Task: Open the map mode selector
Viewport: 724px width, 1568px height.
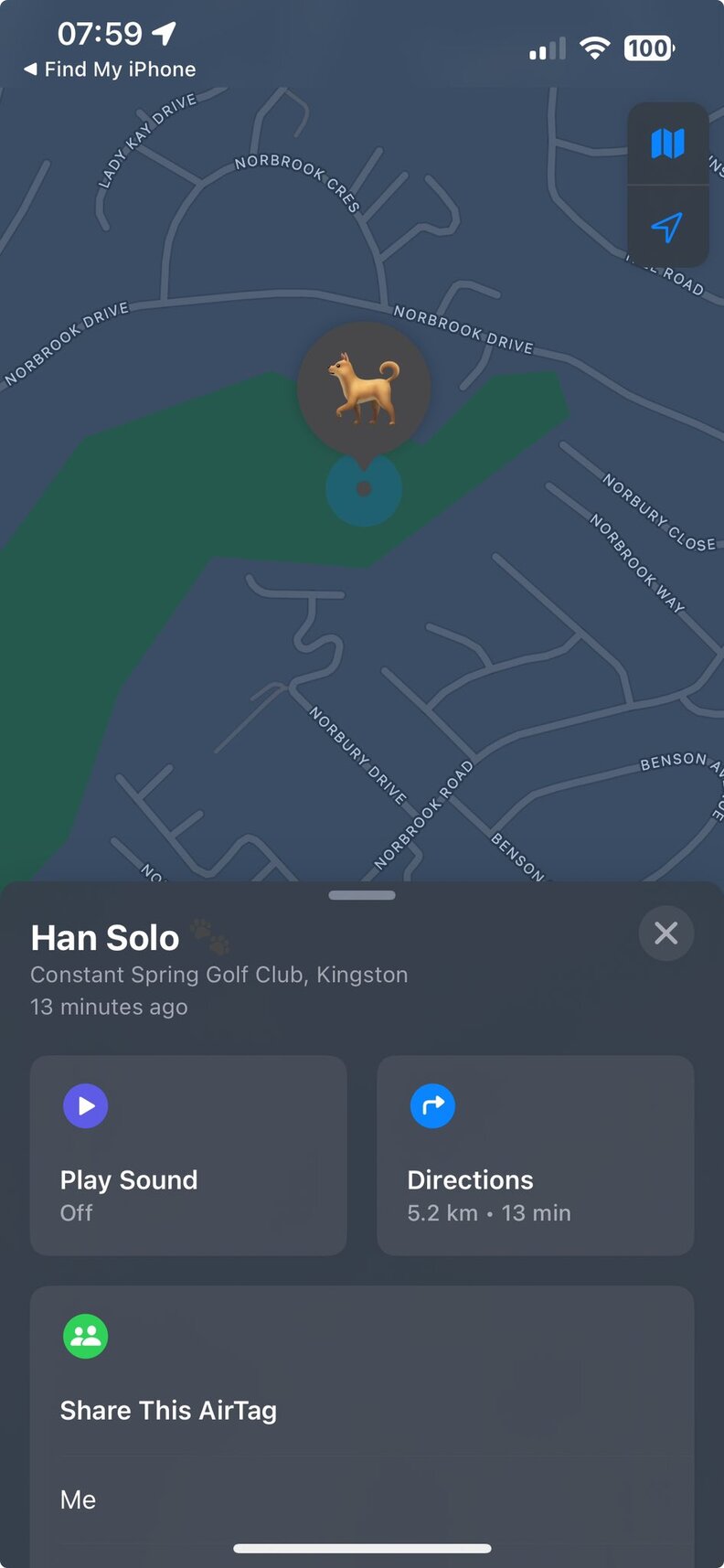Action: (x=667, y=144)
